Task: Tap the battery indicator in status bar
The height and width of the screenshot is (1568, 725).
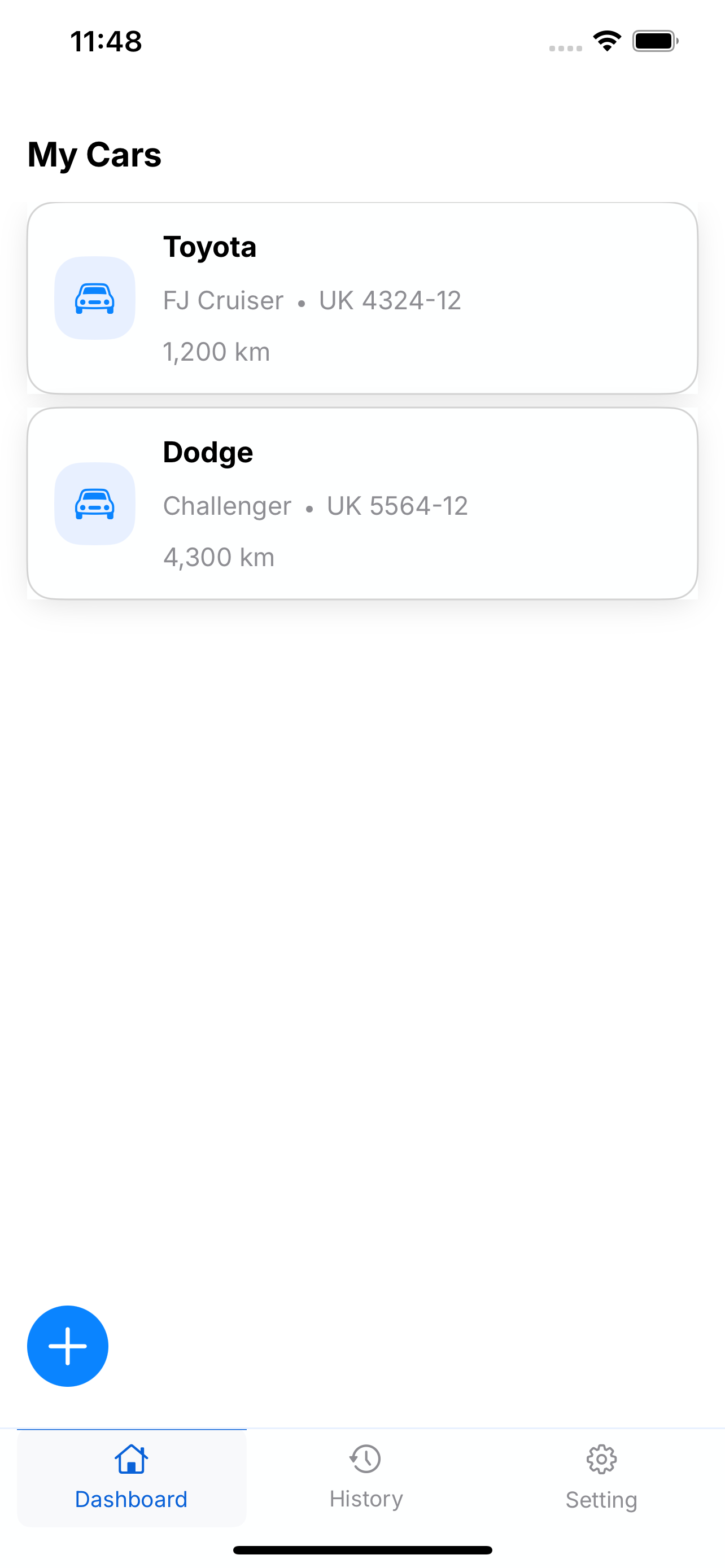Action: 654,40
